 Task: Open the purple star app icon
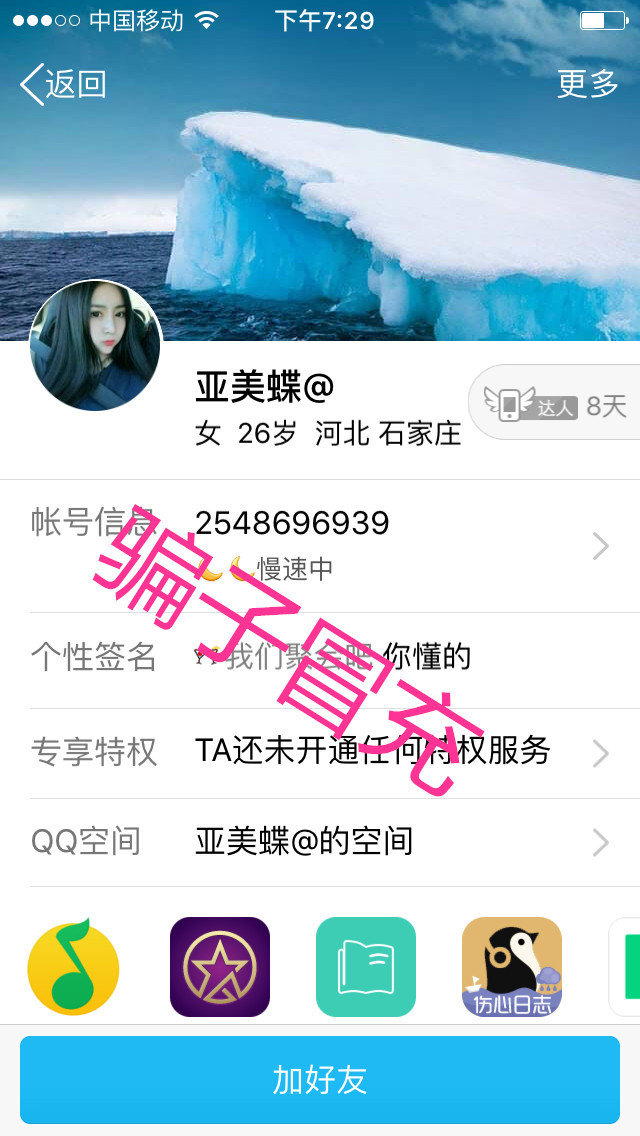220,967
